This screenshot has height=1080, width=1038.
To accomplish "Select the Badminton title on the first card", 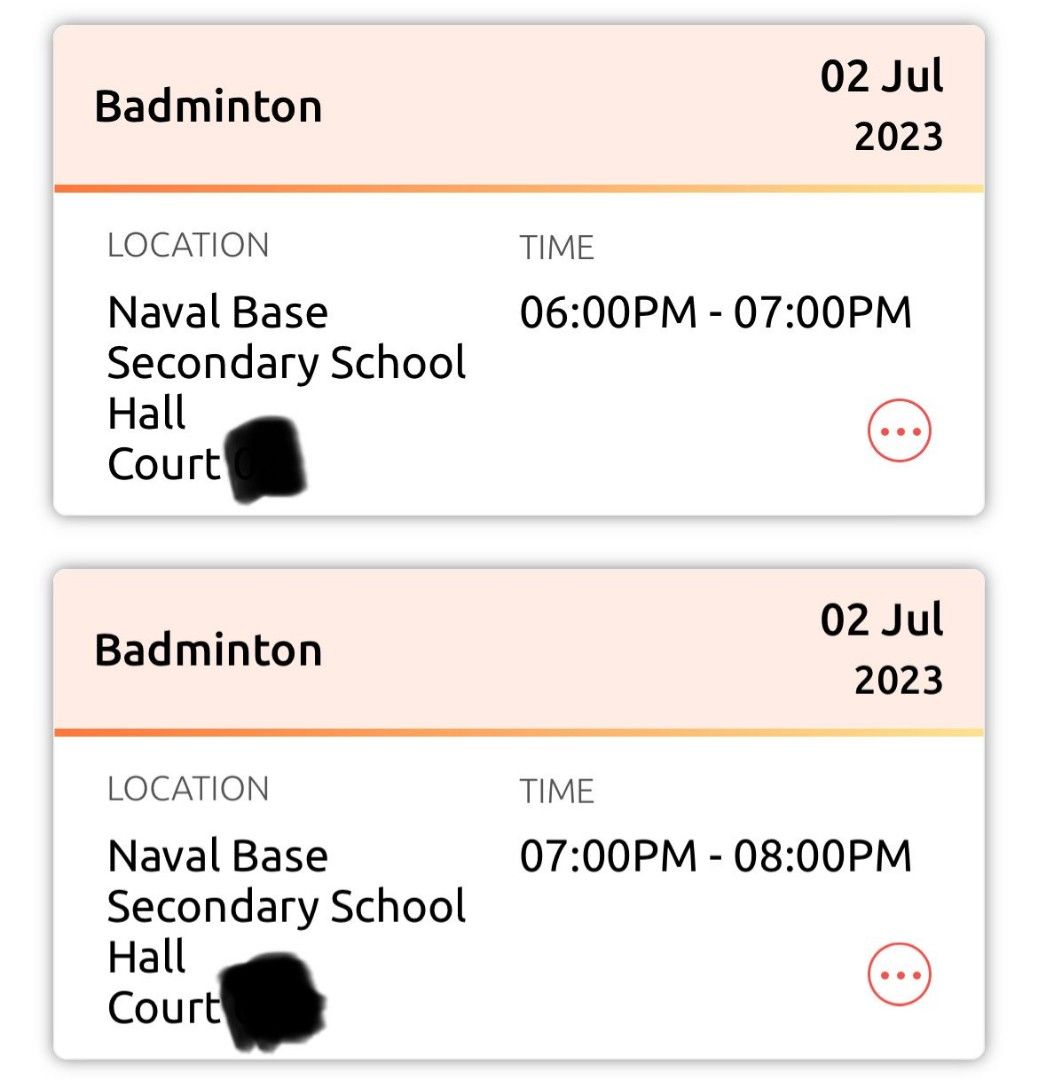I will coord(208,107).
